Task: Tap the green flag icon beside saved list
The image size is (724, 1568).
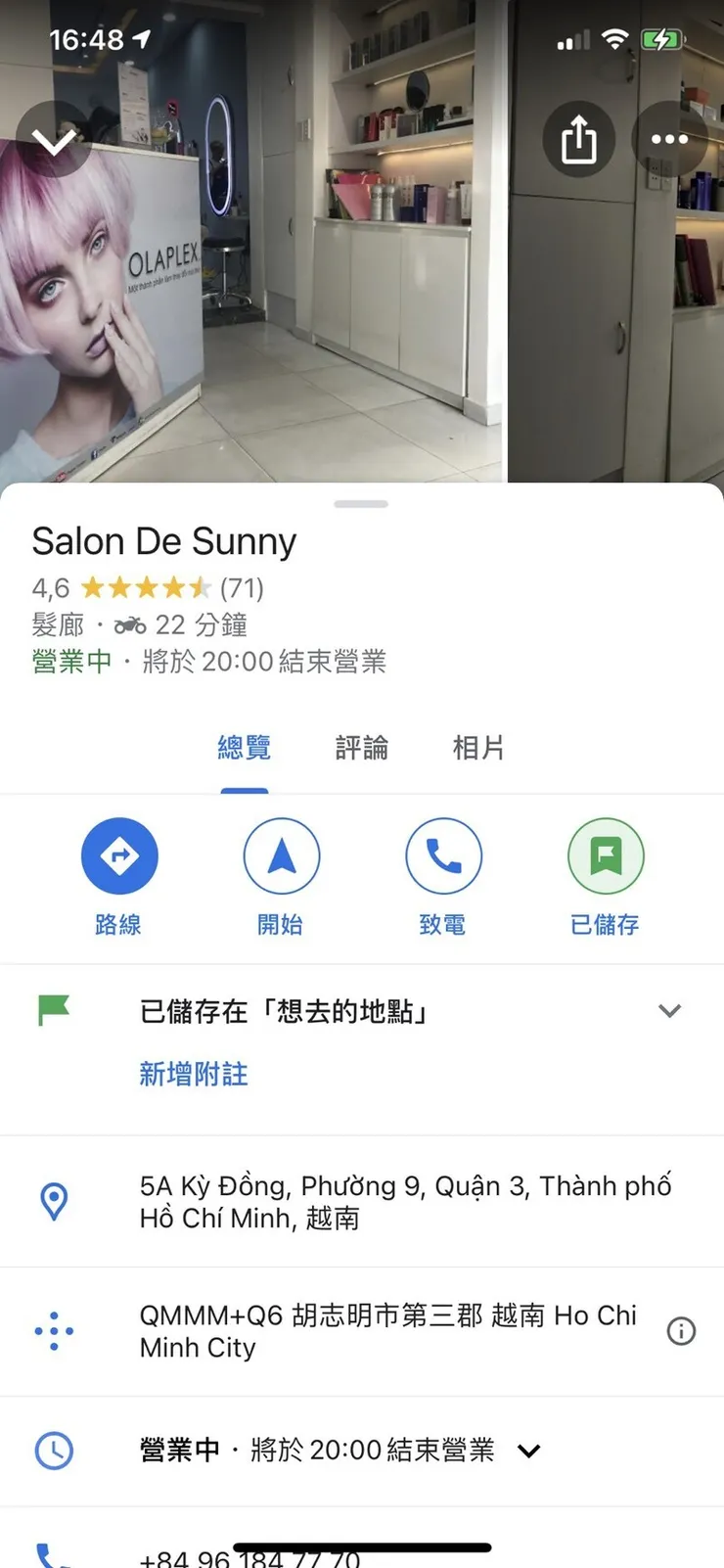Action: point(53,1011)
